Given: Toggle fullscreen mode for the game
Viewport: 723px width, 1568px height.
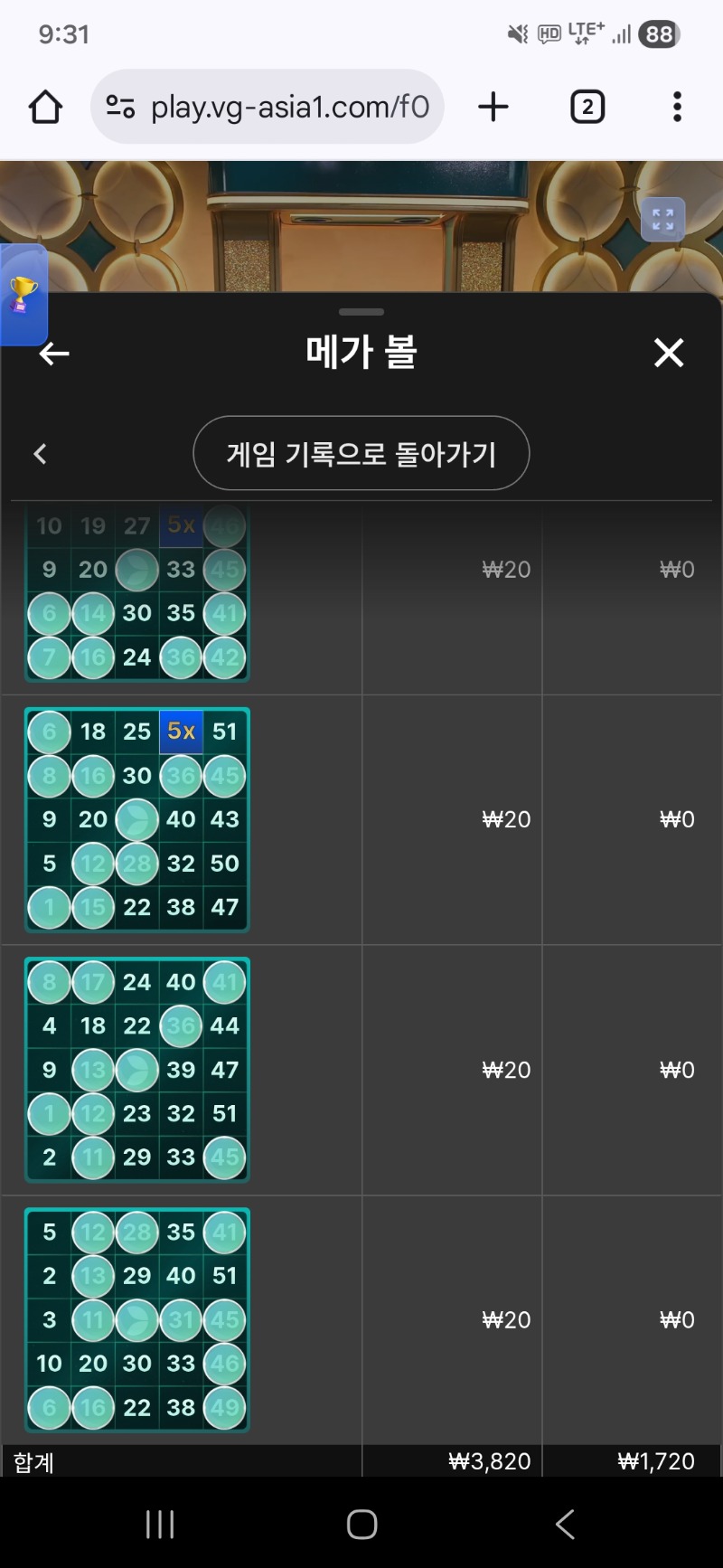Looking at the screenshot, I should [662, 220].
